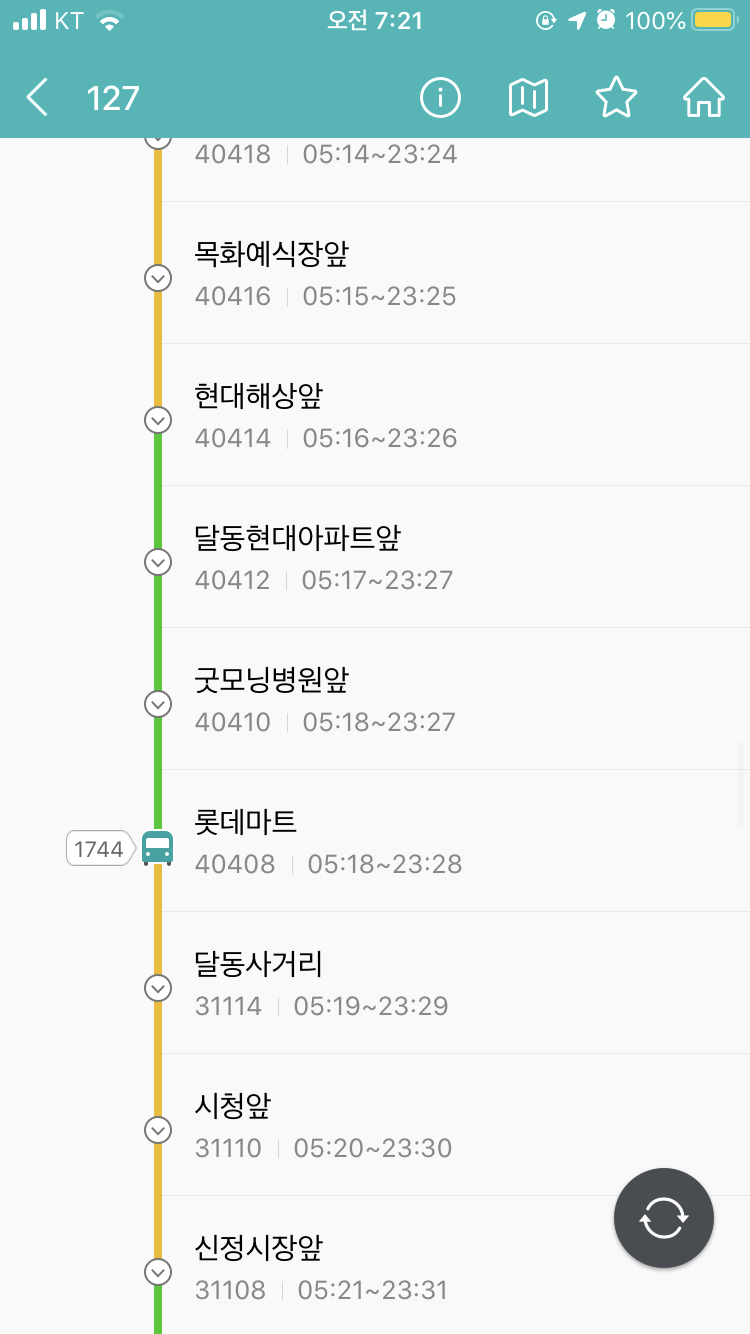
Task: Open route information icon
Action: 440,98
